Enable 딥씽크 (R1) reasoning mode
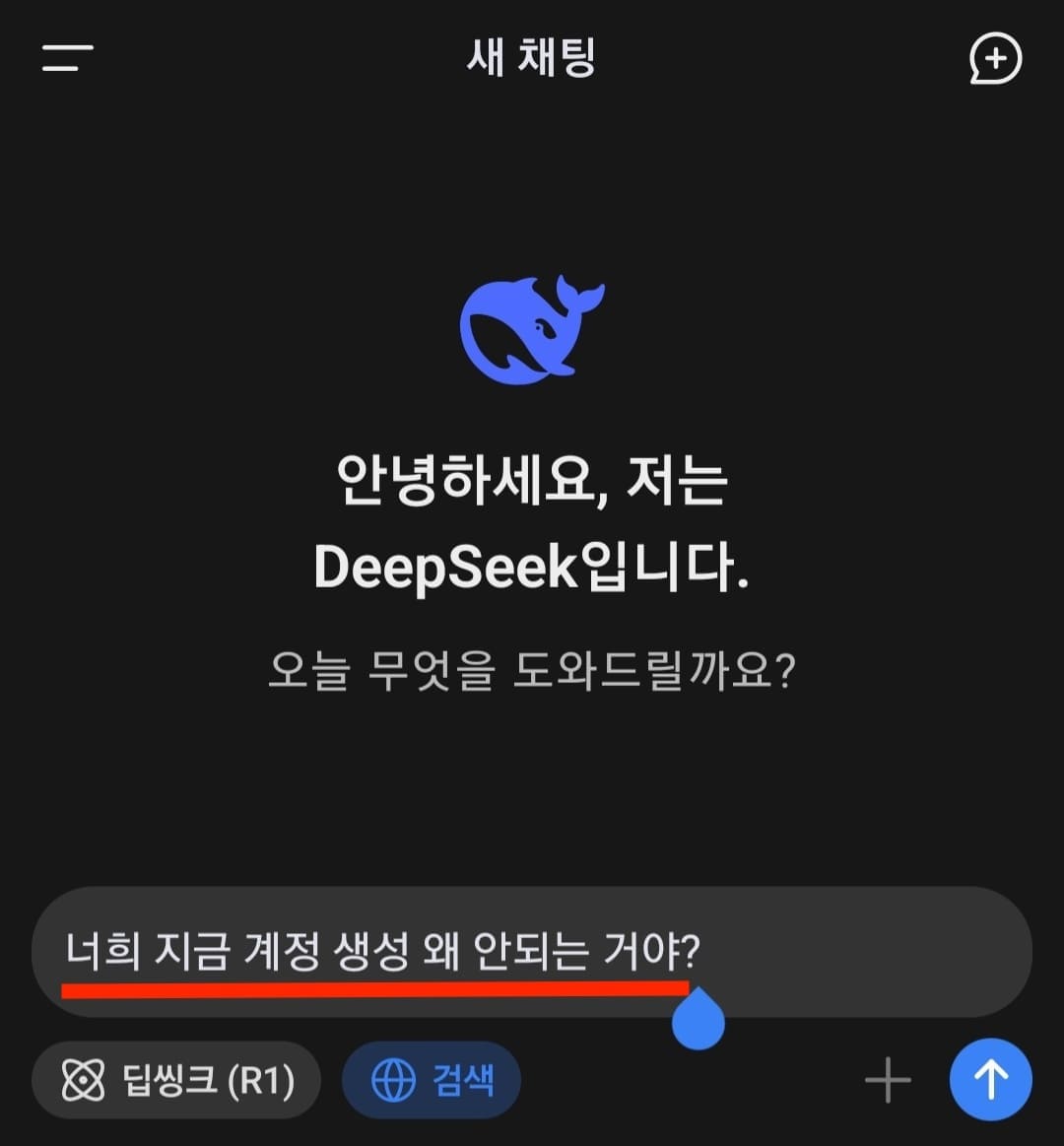1064x1146 pixels. tap(175, 1079)
